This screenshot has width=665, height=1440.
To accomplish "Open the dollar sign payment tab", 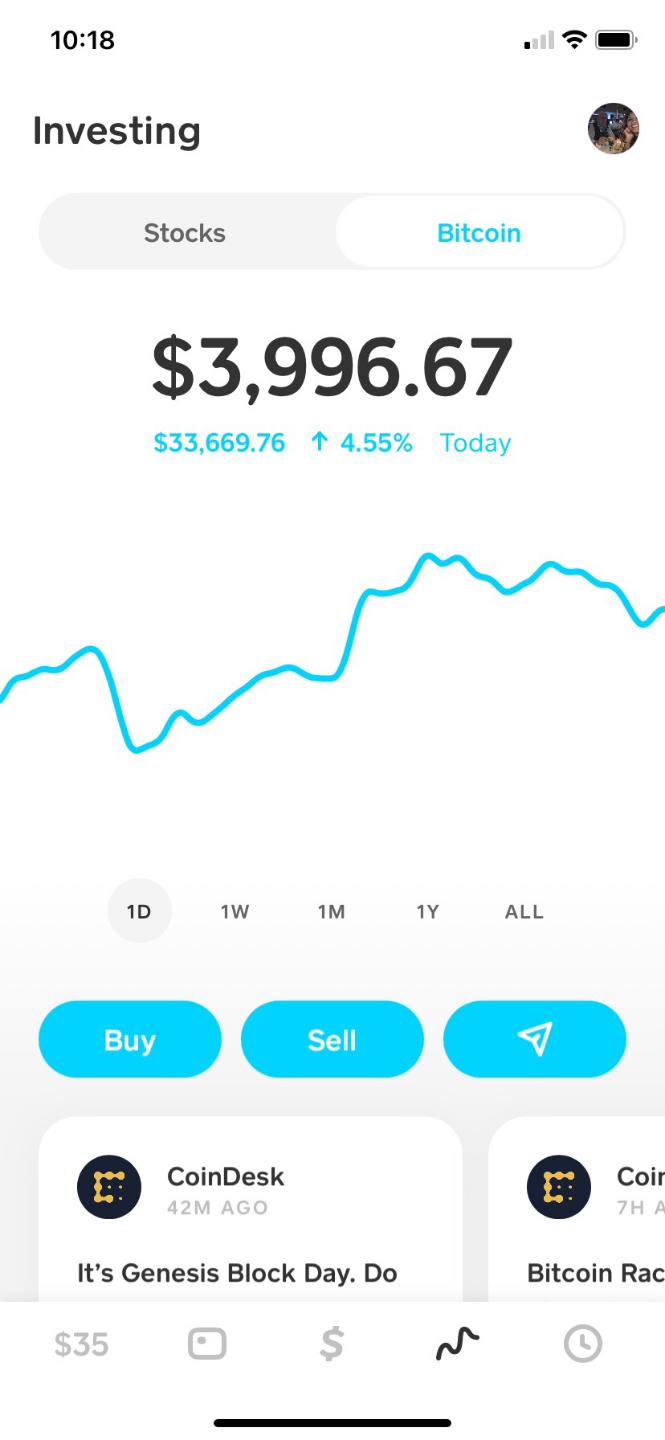I will pos(332,1344).
